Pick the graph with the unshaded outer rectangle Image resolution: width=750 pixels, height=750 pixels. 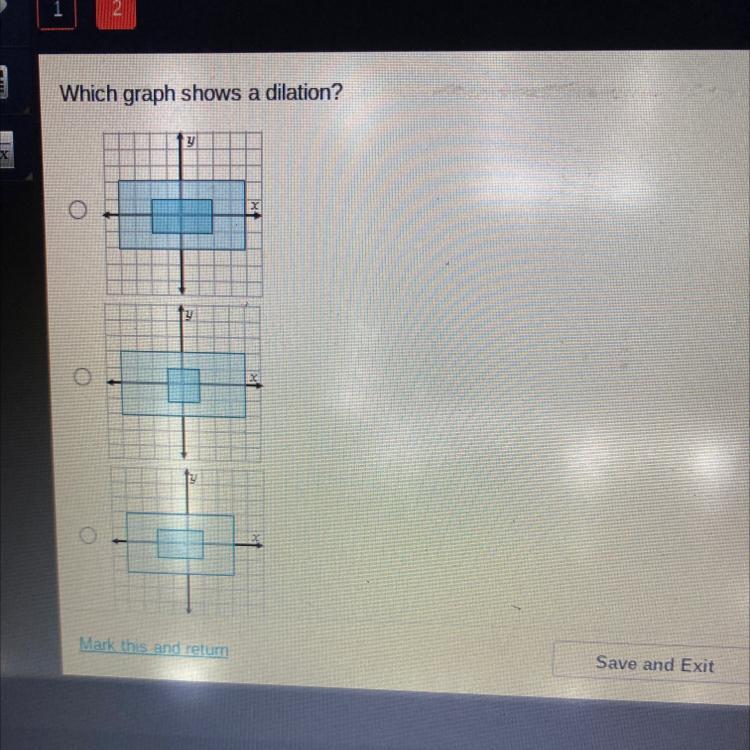point(89,537)
